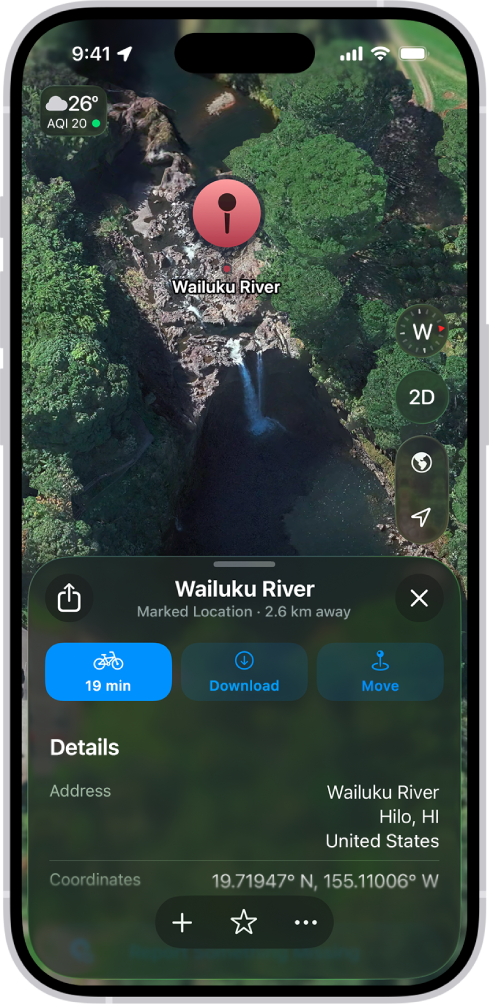Image resolution: width=489 pixels, height=1008 pixels.
Task: Open the more options ellipsis menu
Action: pos(306,922)
